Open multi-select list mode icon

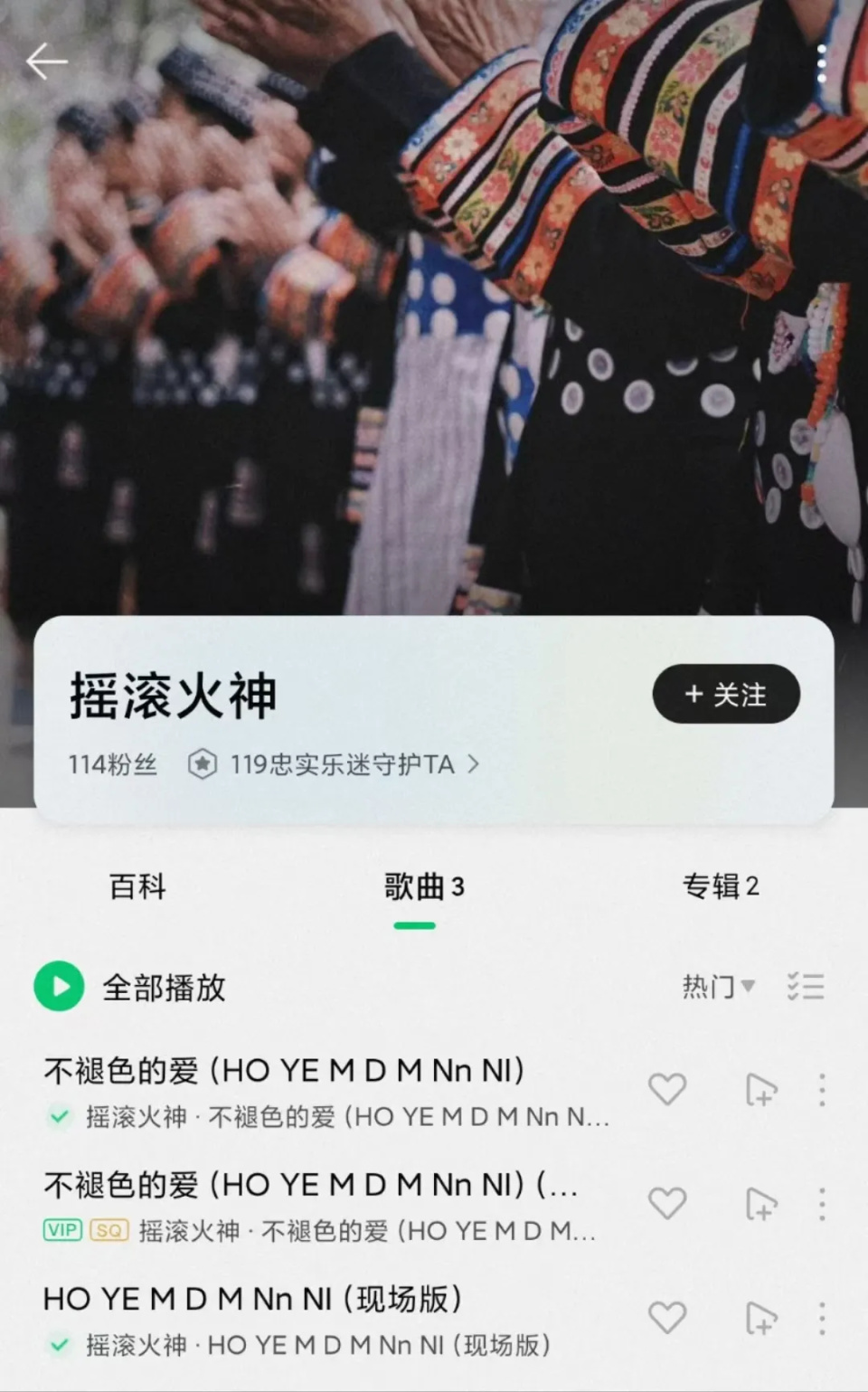(805, 987)
